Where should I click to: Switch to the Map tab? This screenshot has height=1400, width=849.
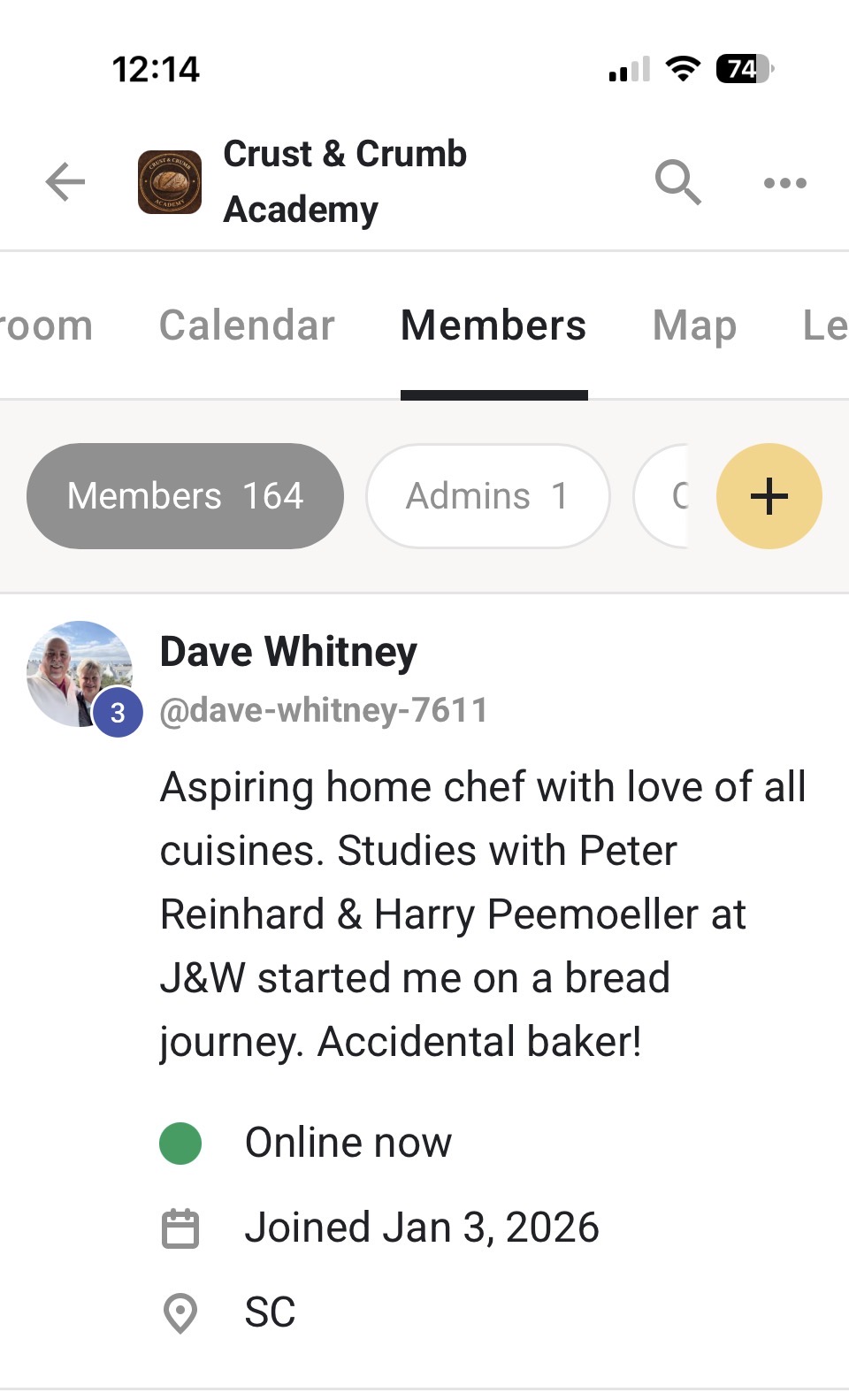click(x=694, y=325)
